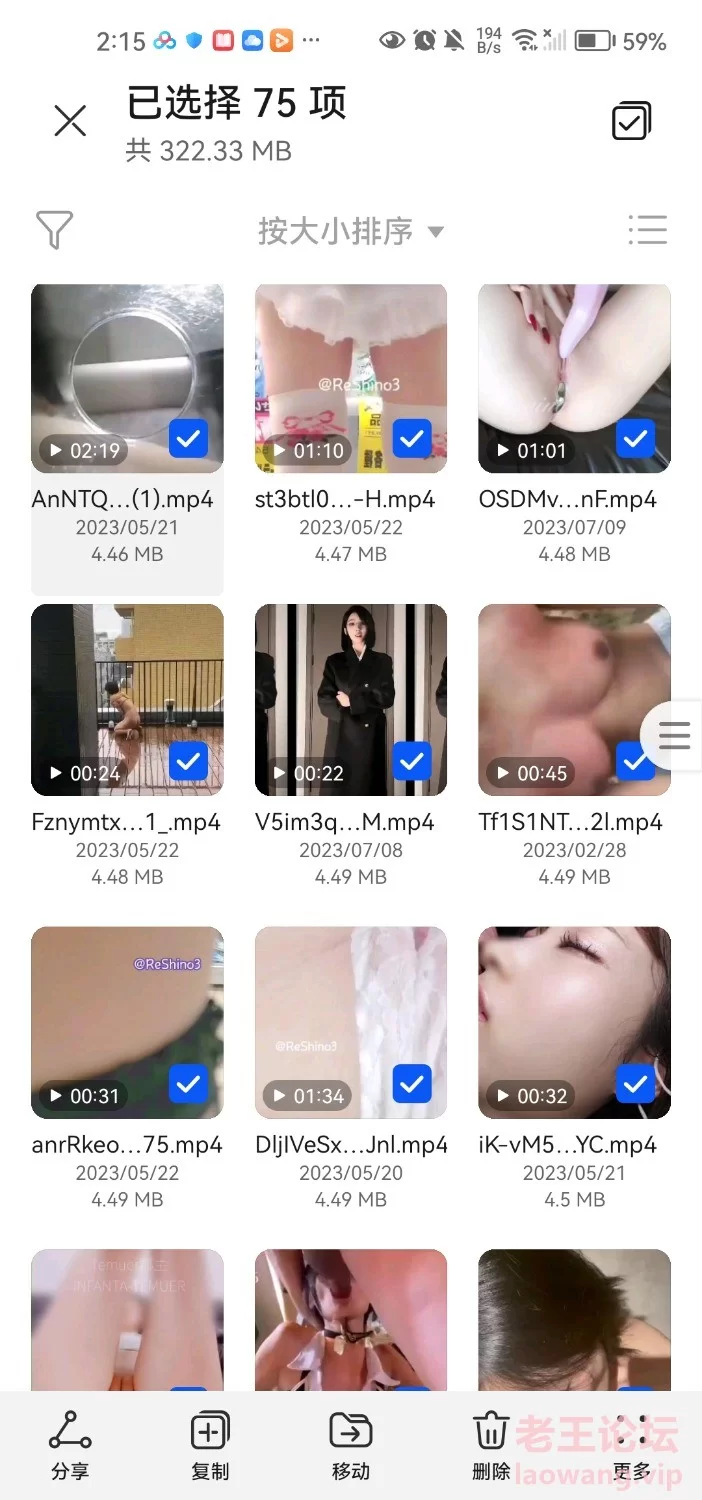The height and width of the screenshot is (1500, 702).
Task: Uncheck OSDMv…nF.mp4 selection box
Action: pos(635,438)
